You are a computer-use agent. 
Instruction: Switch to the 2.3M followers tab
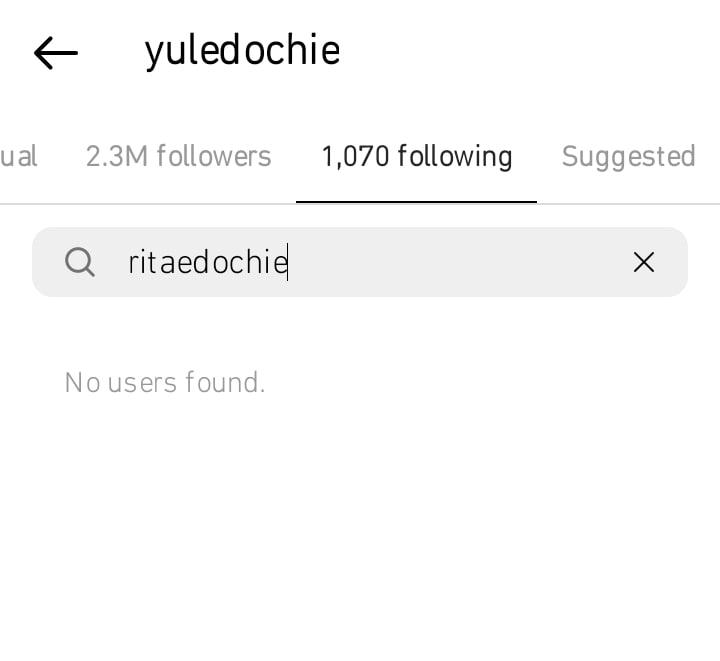tap(178, 157)
